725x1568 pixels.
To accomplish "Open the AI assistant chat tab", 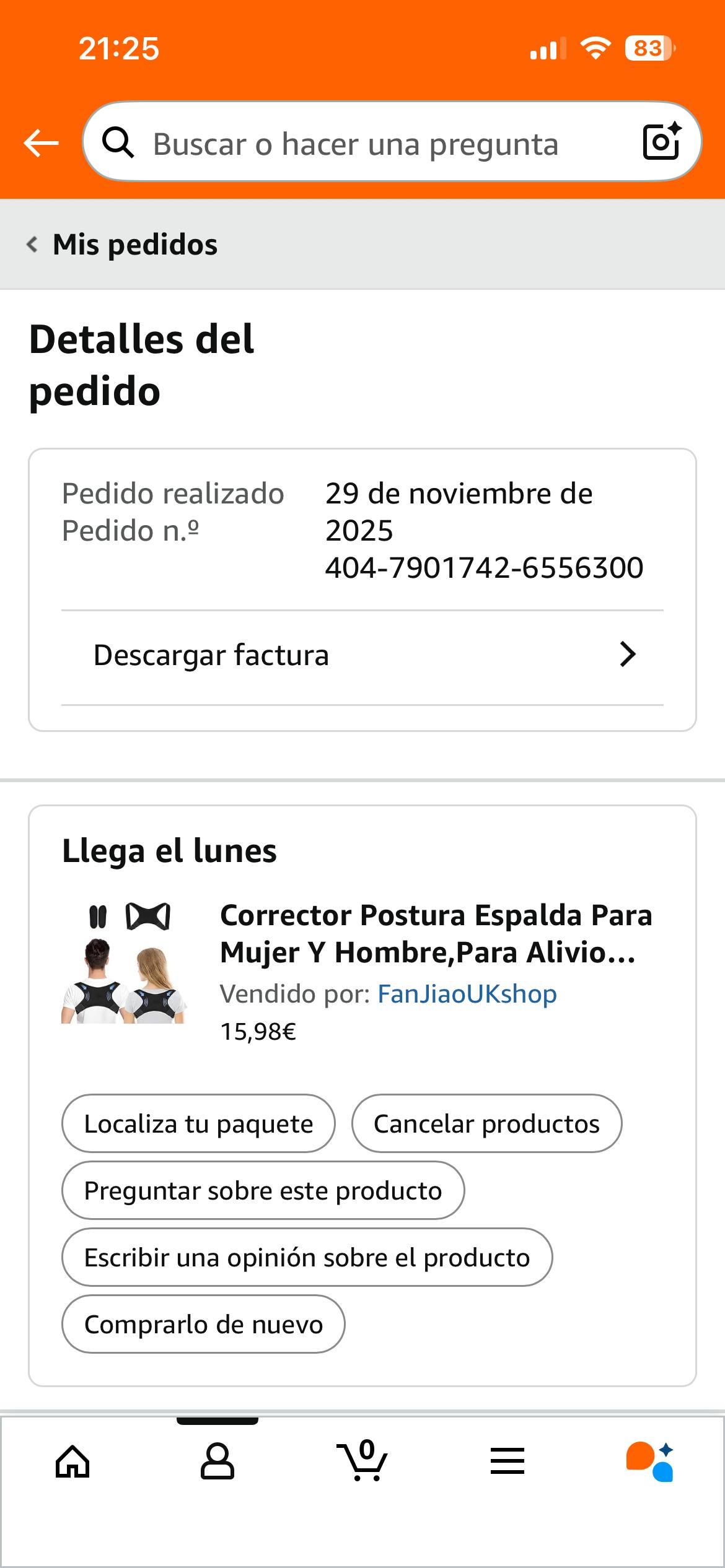I will point(650,1461).
